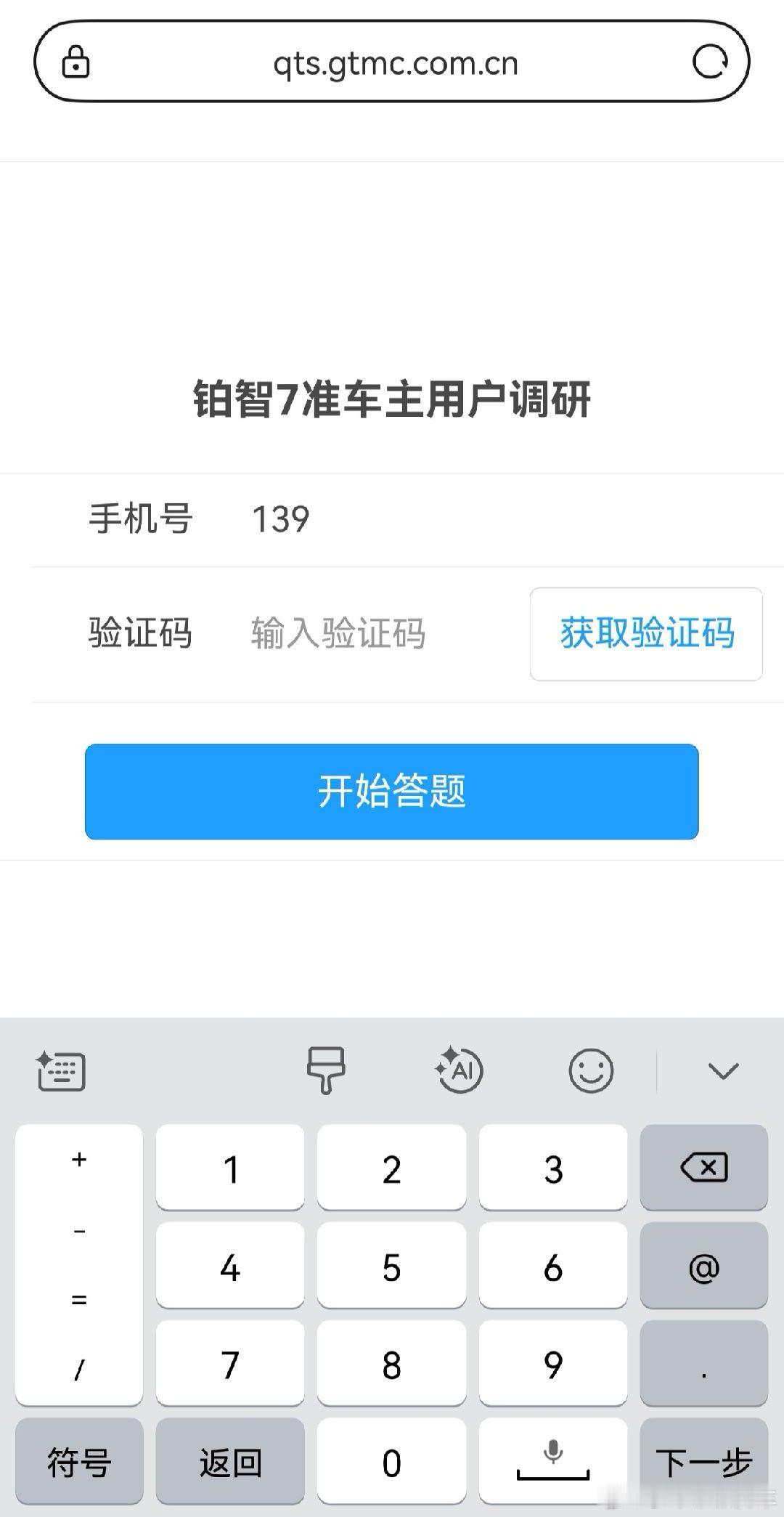Tap the 符号 key to show symbols
This screenshot has width=784, height=1517.
[78, 1462]
